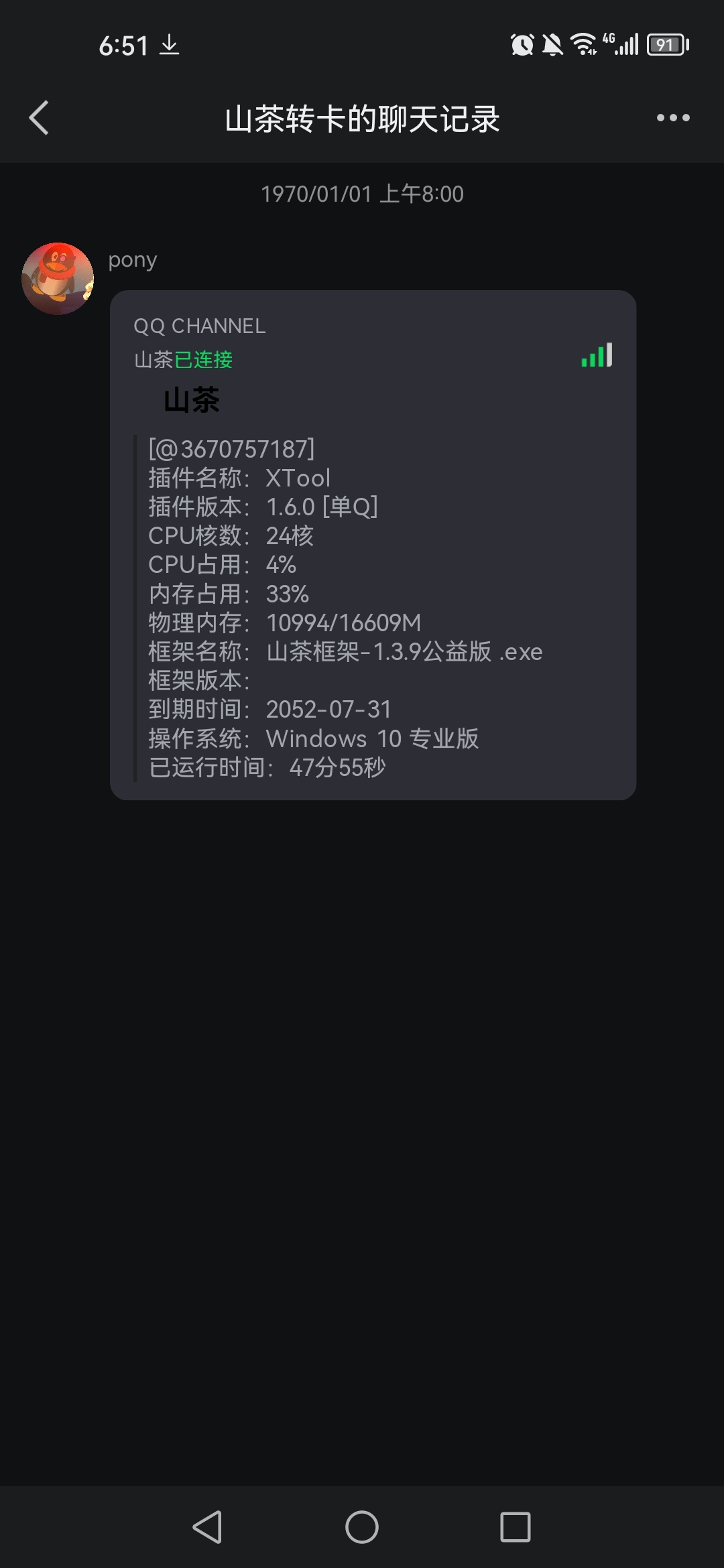Tap the 1970/01/01 timestamp
Screen dimensions: 724x1568
point(362,194)
